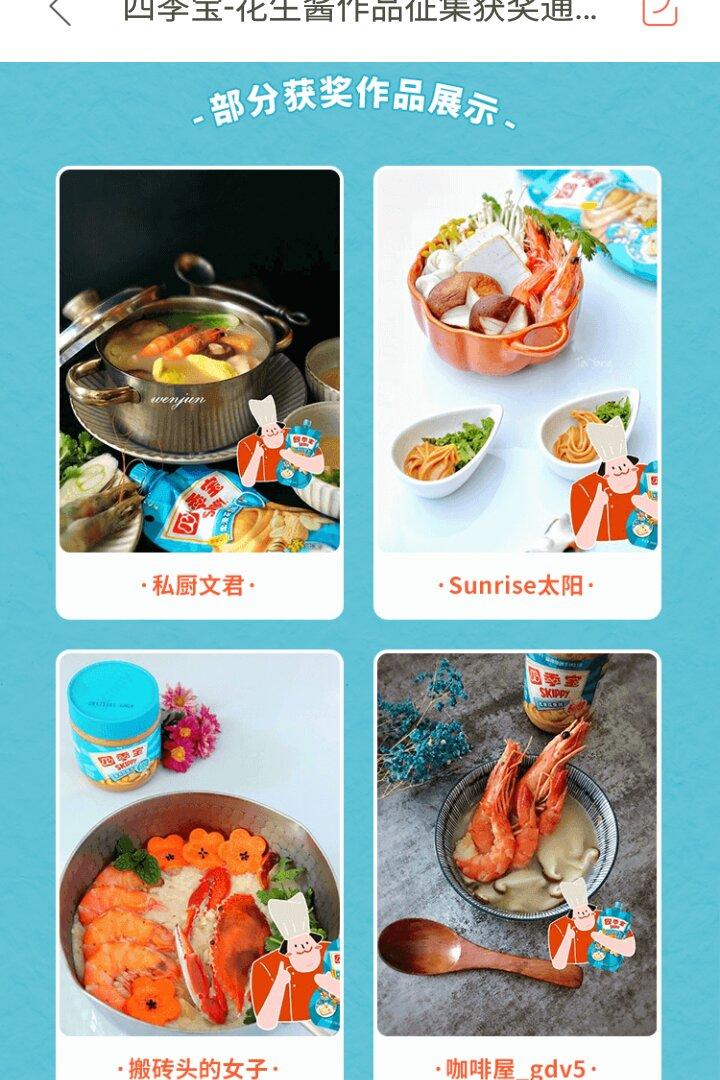Go back using the header arrow
This screenshot has height=1080, width=720.
(x=60, y=12)
